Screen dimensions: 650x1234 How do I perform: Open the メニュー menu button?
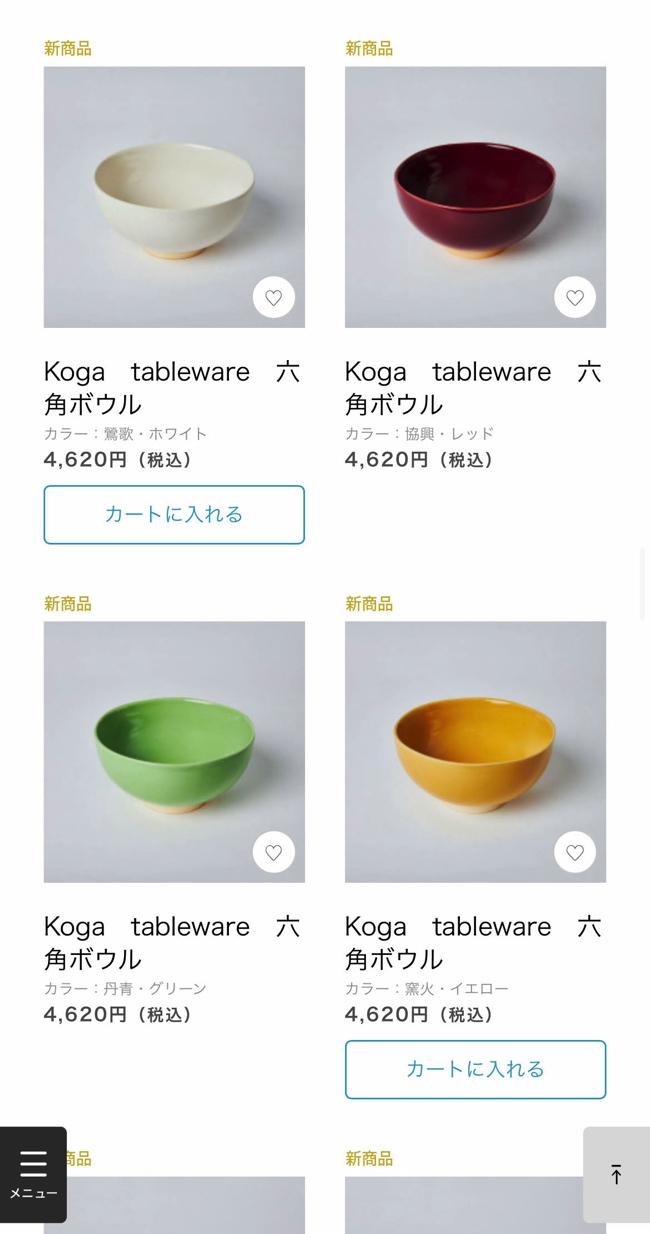[33, 1174]
